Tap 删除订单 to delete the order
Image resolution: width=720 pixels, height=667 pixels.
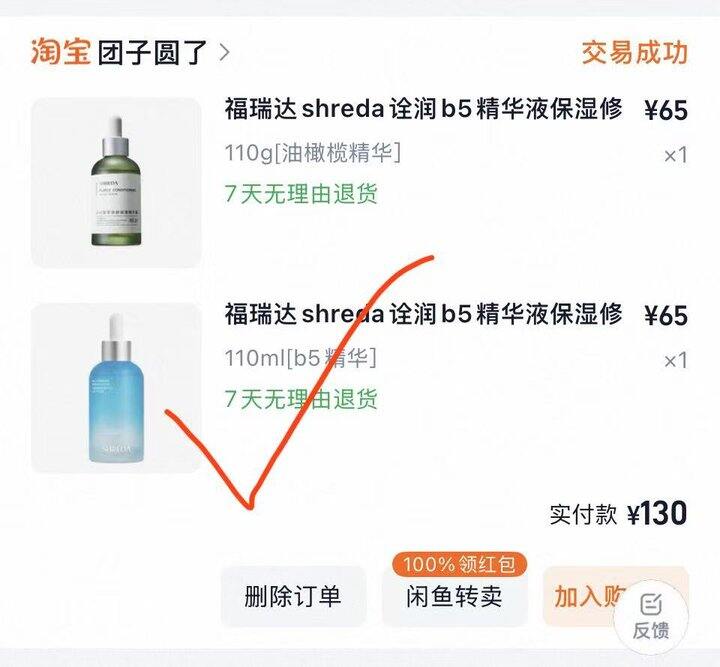[x=292, y=597]
